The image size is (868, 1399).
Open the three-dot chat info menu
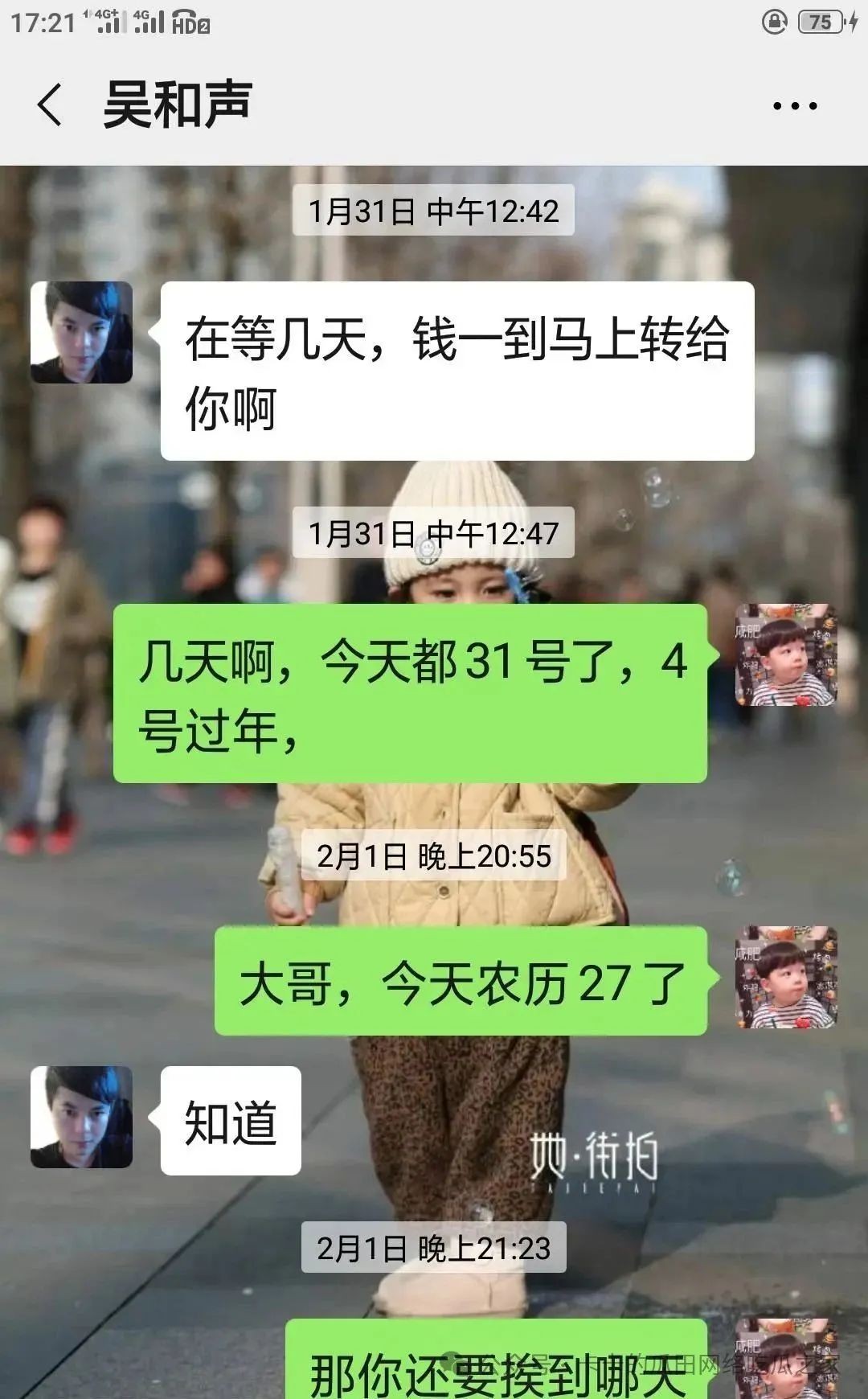(x=794, y=105)
